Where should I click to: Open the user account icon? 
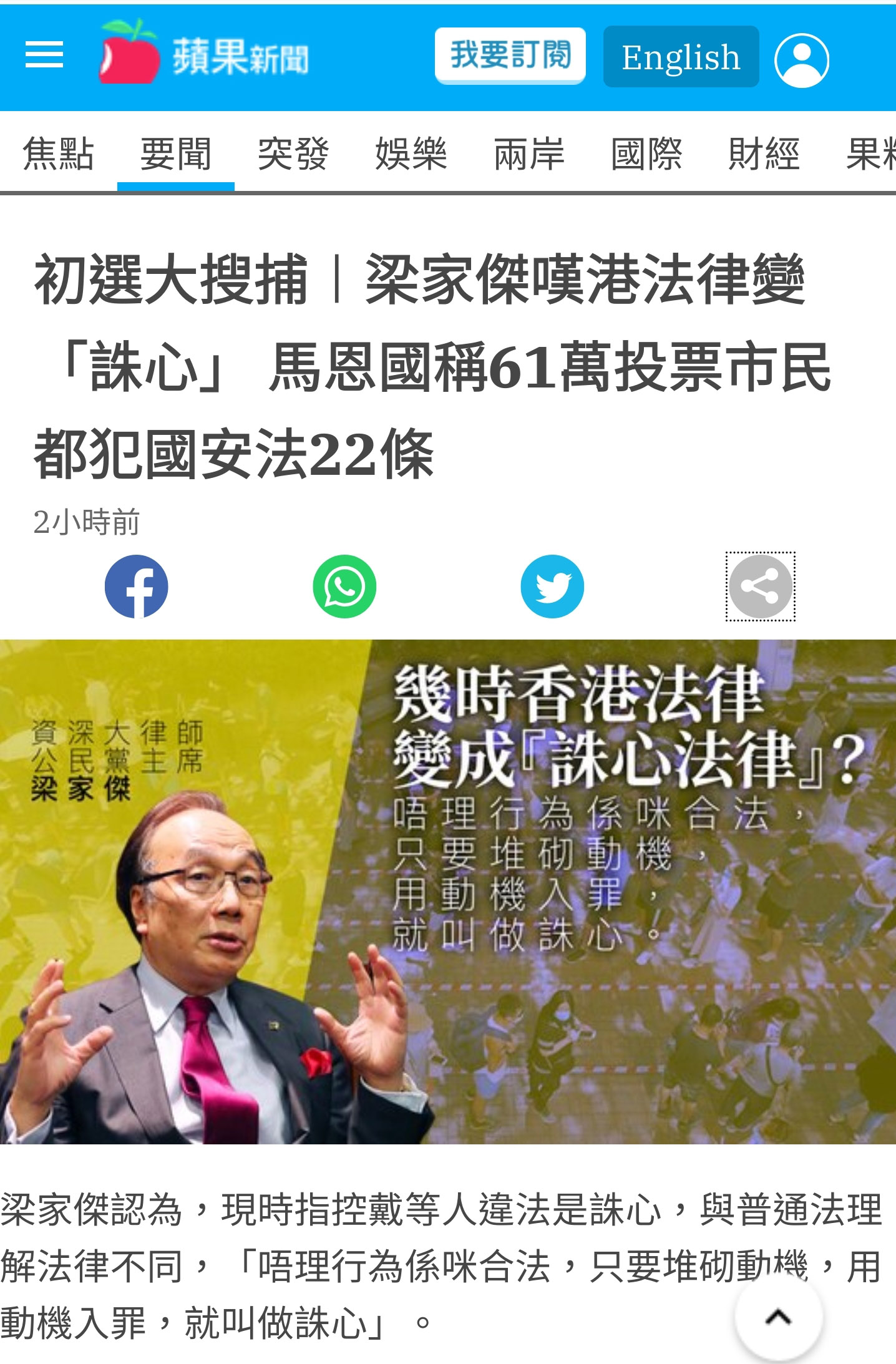pos(801,59)
